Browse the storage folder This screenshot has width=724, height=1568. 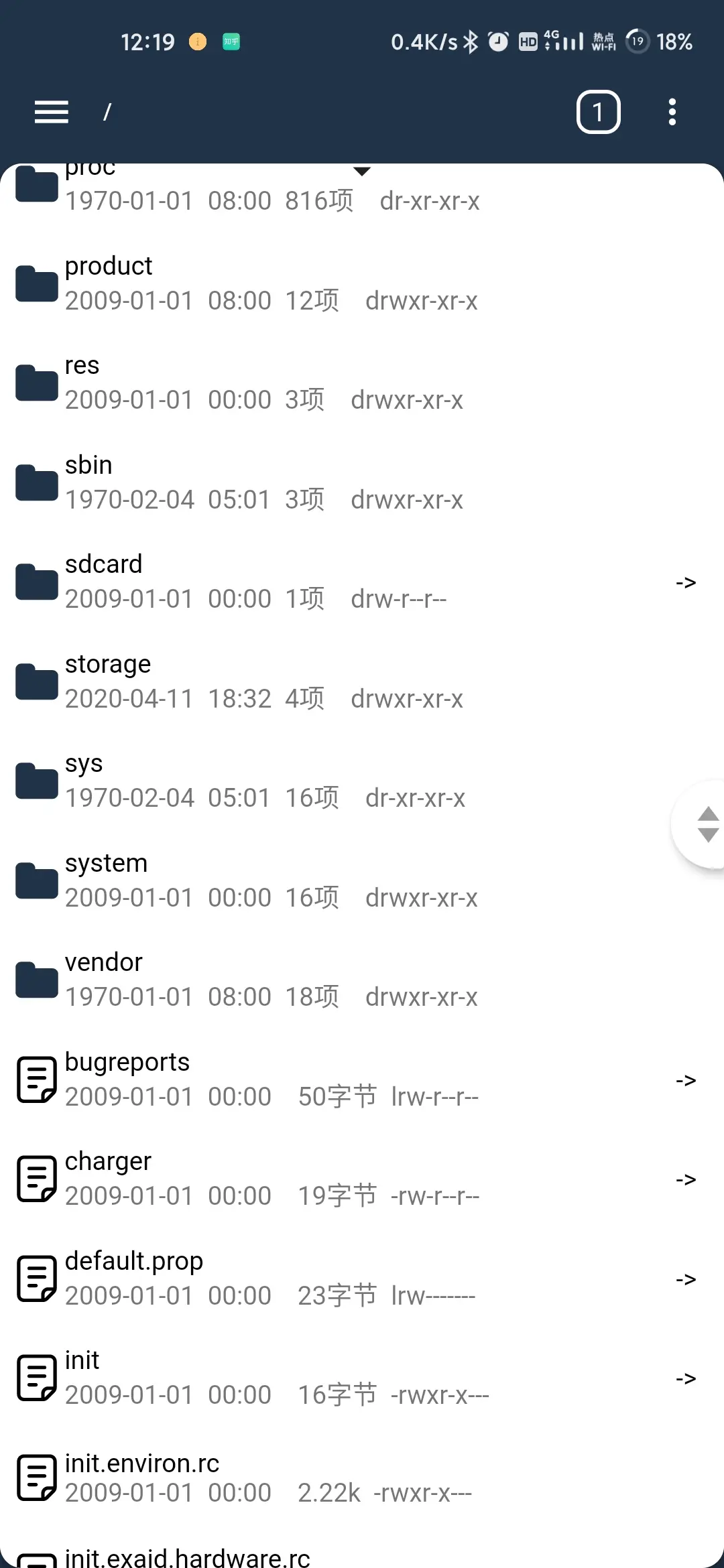click(268, 681)
